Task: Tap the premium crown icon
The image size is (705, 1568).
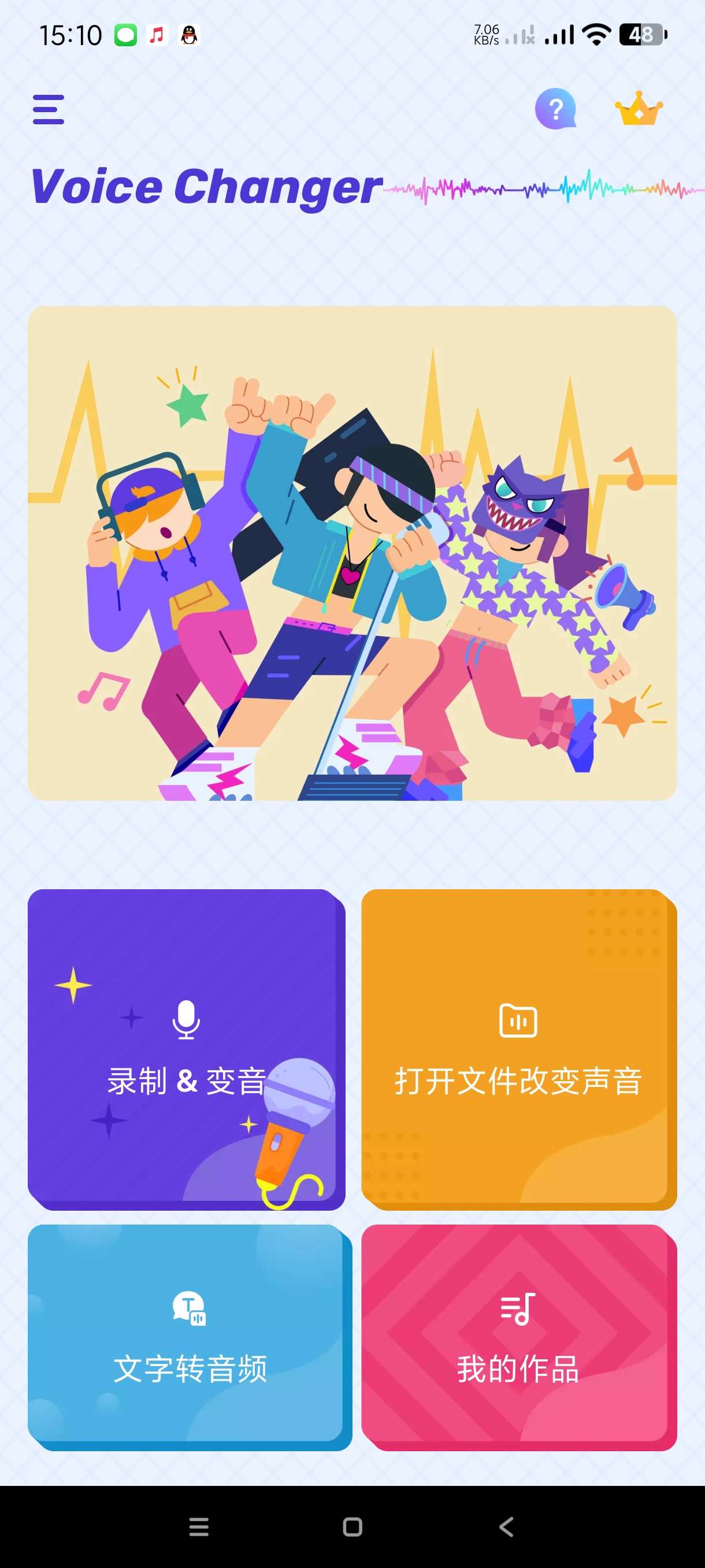Action: [638, 109]
